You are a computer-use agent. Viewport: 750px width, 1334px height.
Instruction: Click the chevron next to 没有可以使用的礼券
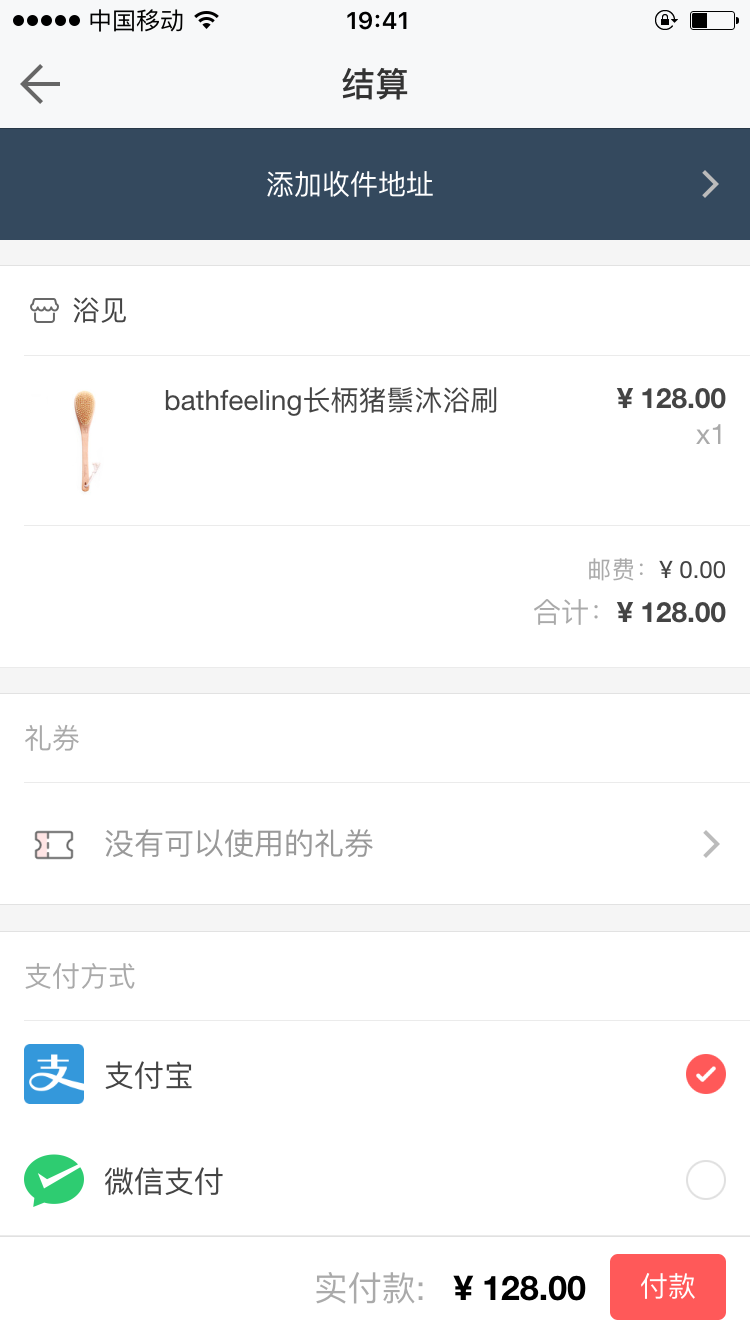click(x=710, y=844)
